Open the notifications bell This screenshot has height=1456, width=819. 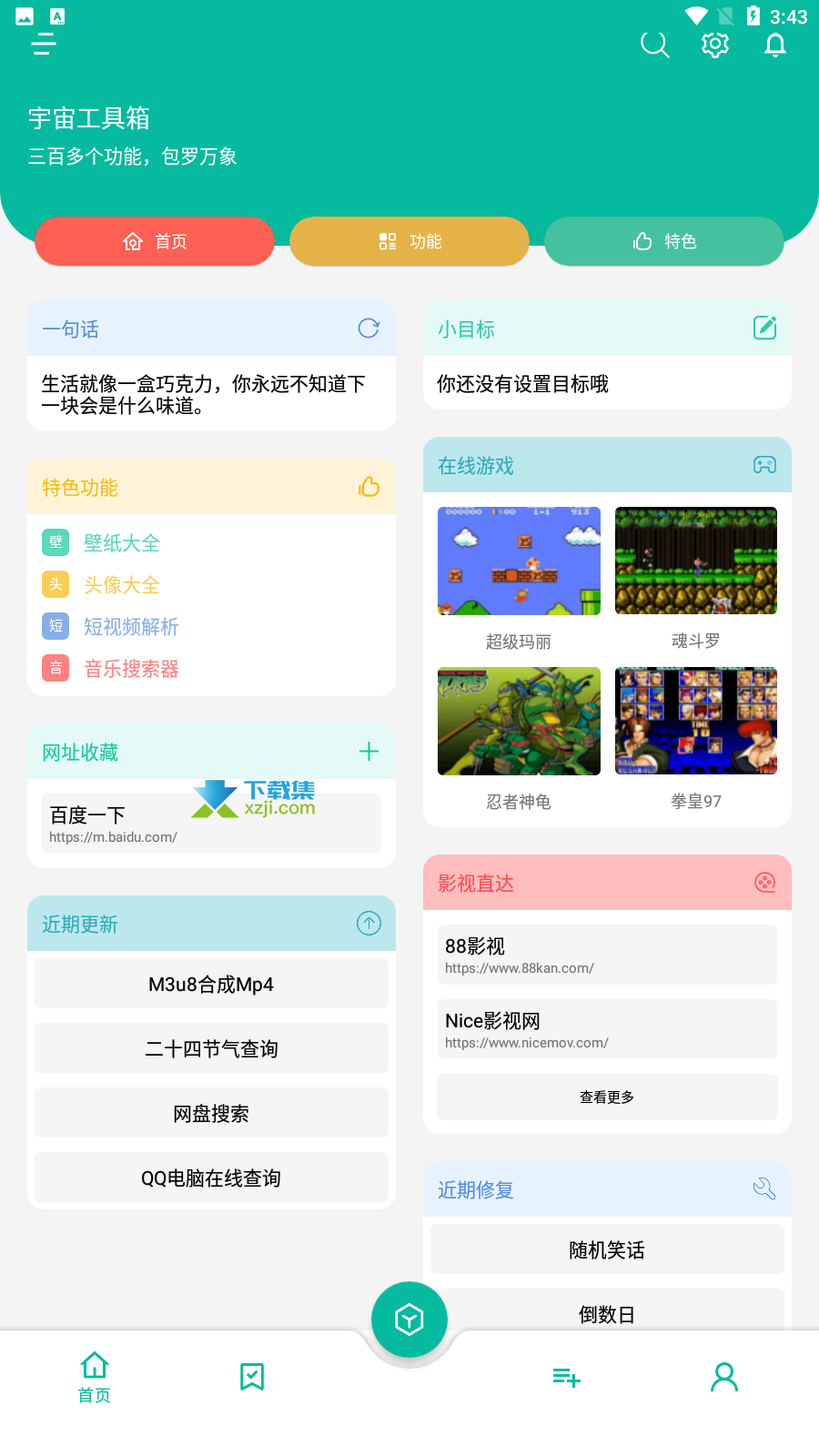(775, 44)
